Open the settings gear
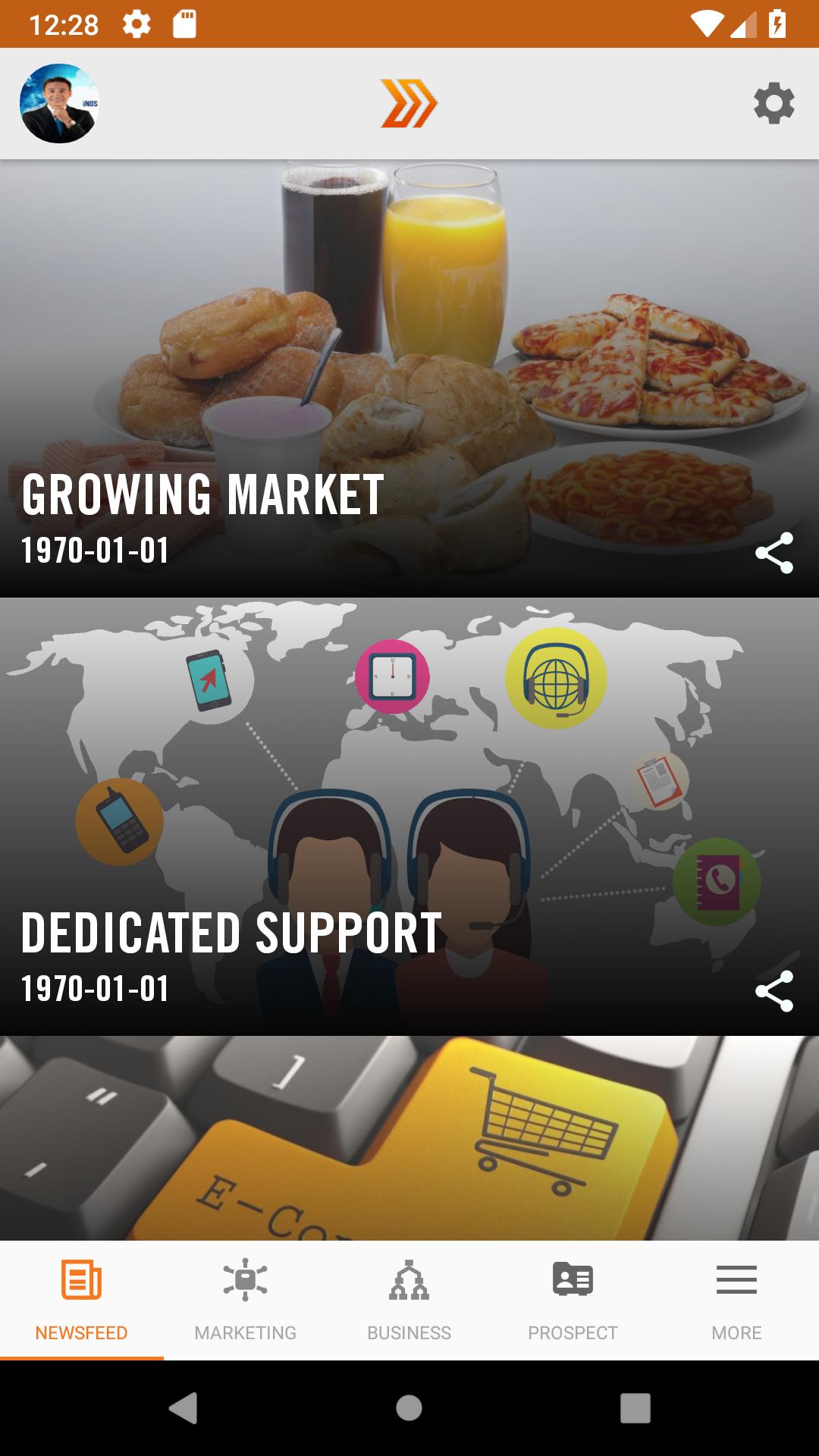Image resolution: width=819 pixels, height=1456 pixels. [x=773, y=103]
